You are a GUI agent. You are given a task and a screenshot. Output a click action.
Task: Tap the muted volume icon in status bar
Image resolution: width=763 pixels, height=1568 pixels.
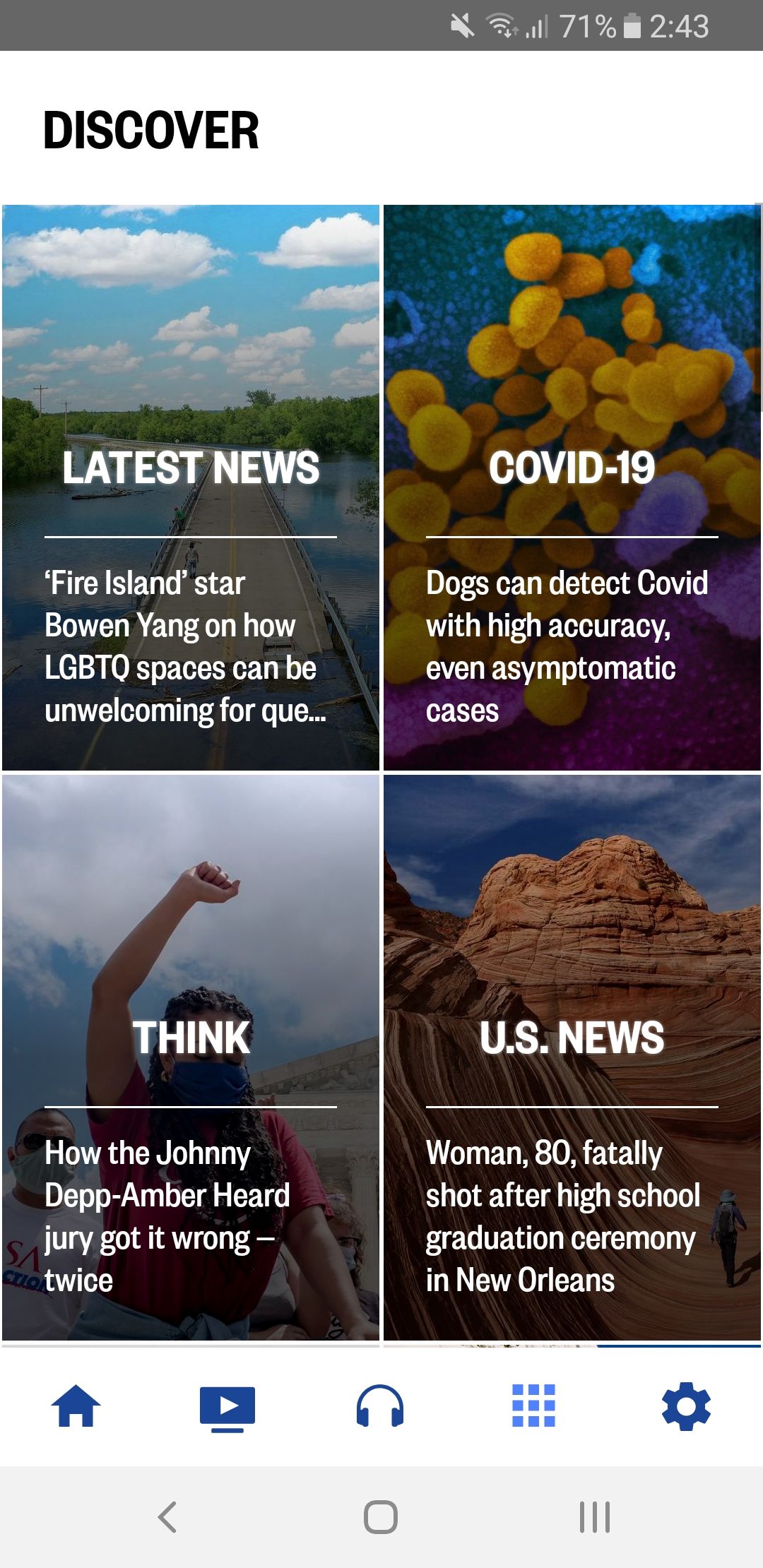460,27
